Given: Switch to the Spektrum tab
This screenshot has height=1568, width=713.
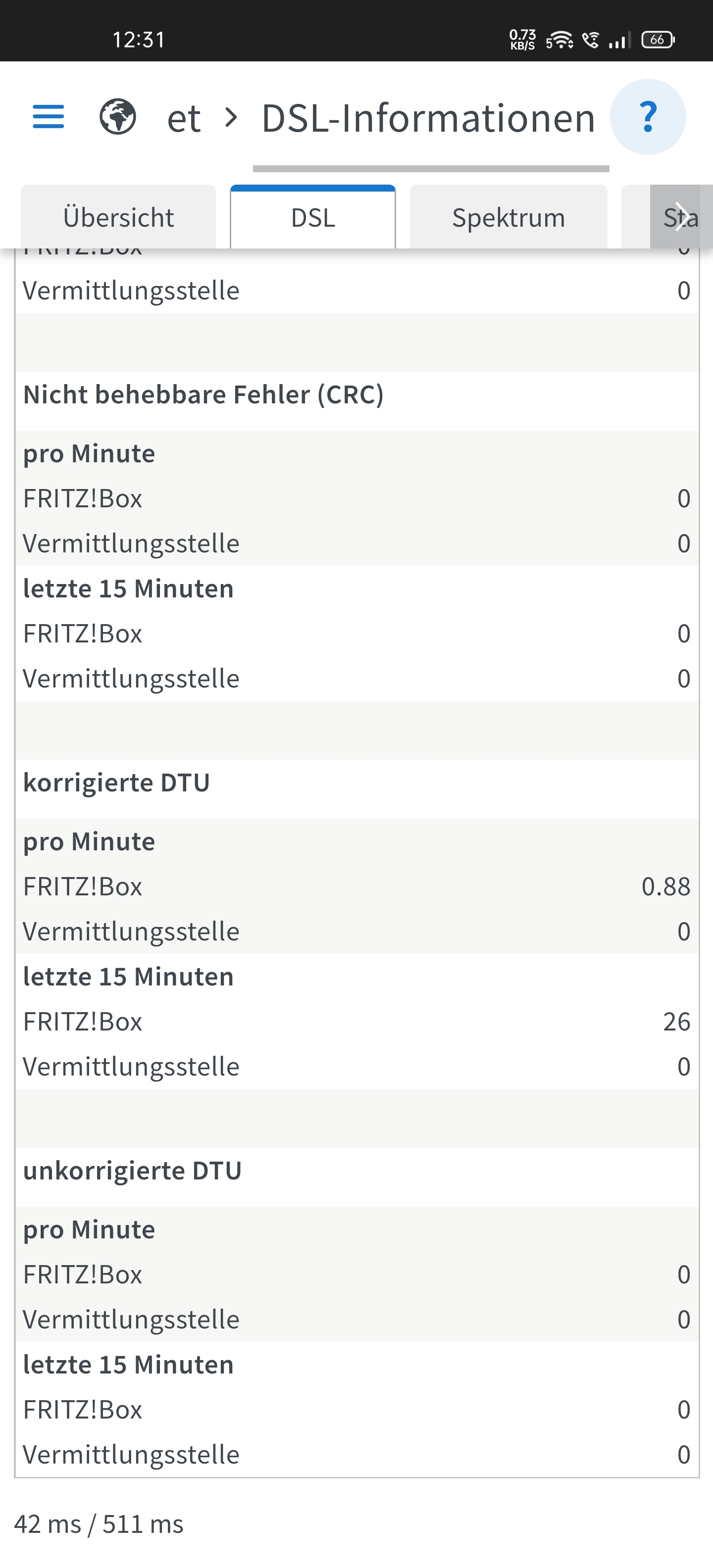Looking at the screenshot, I should click(x=509, y=217).
